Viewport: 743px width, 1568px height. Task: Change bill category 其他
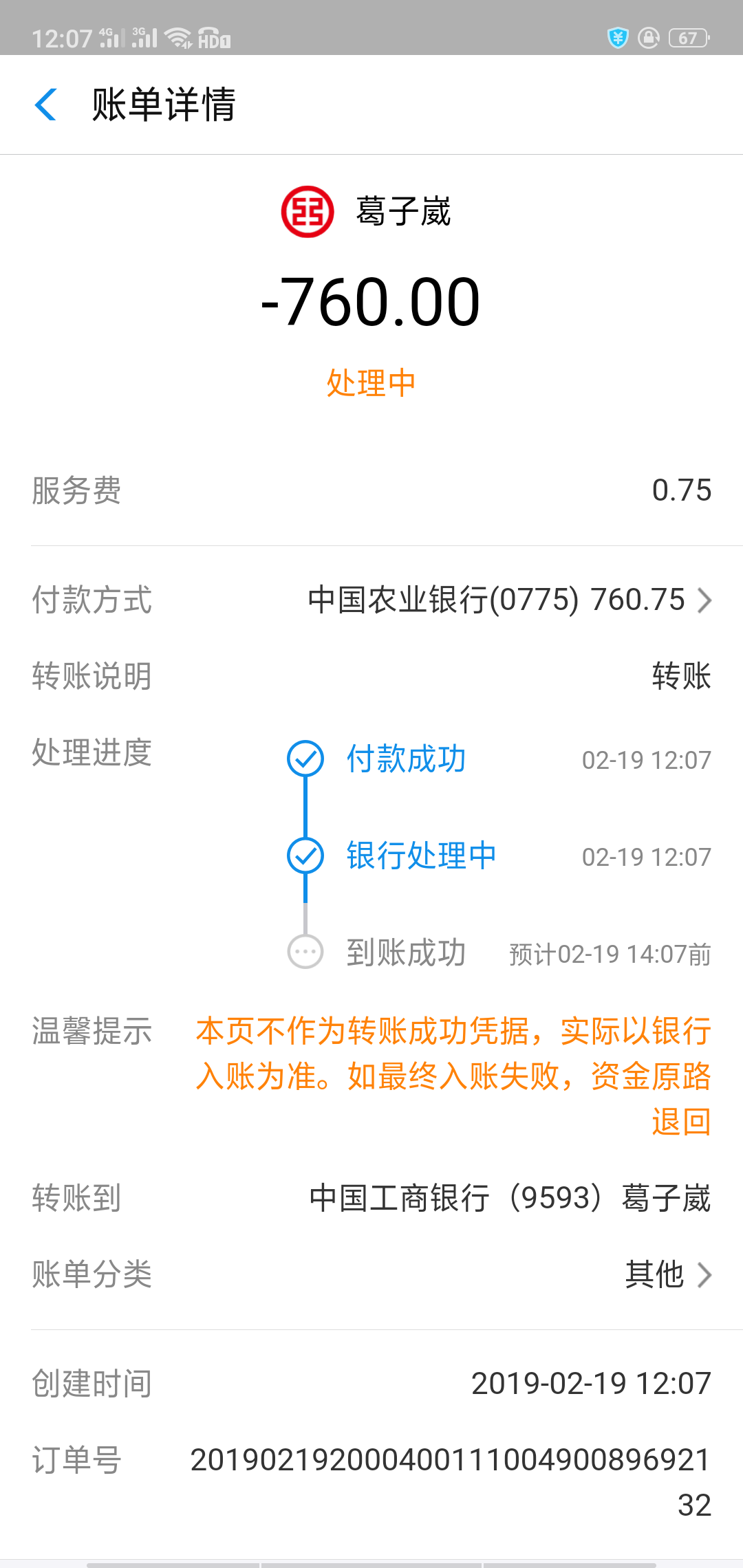(x=371, y=1274)
